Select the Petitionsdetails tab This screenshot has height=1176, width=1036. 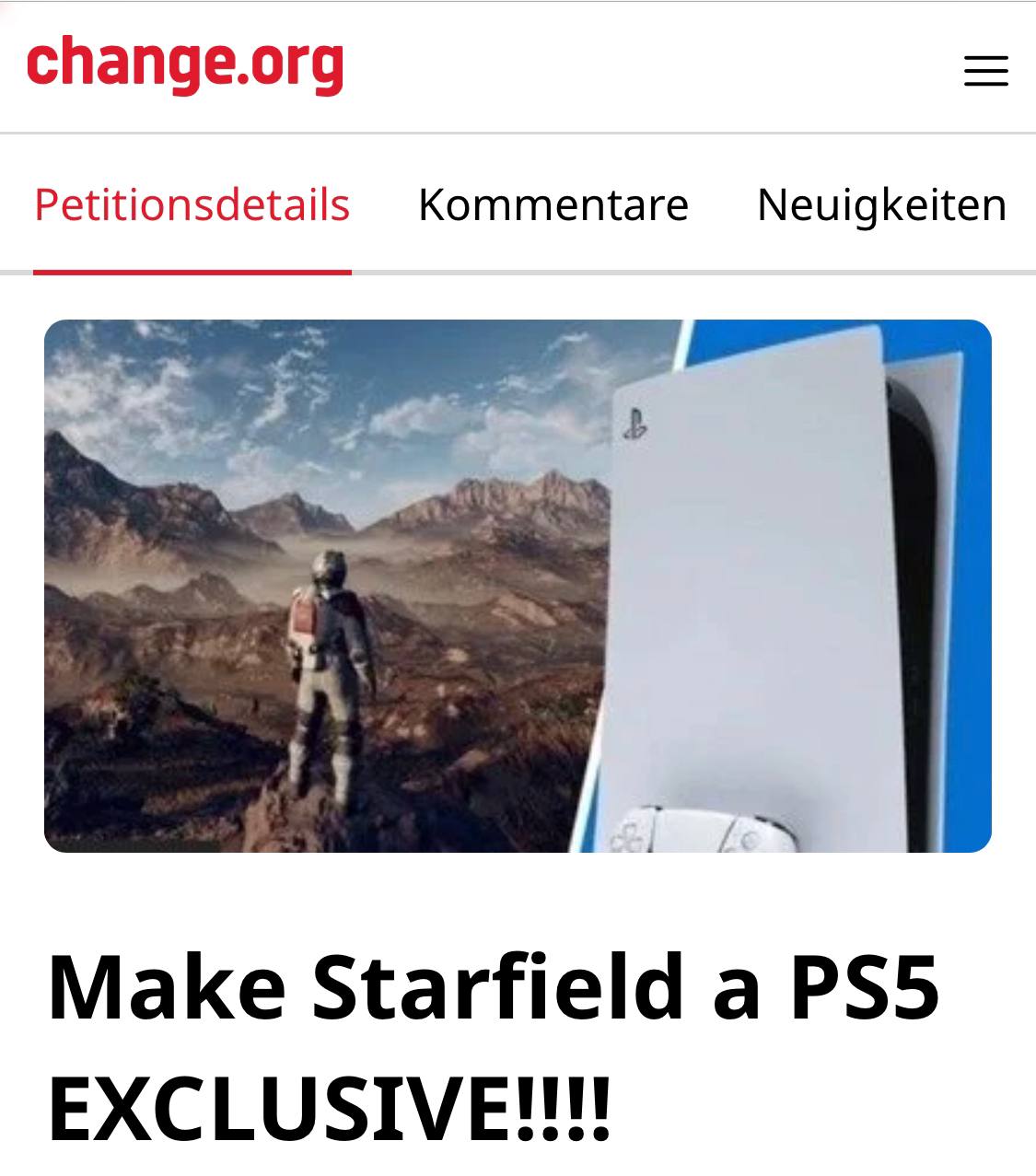point(192,204)
